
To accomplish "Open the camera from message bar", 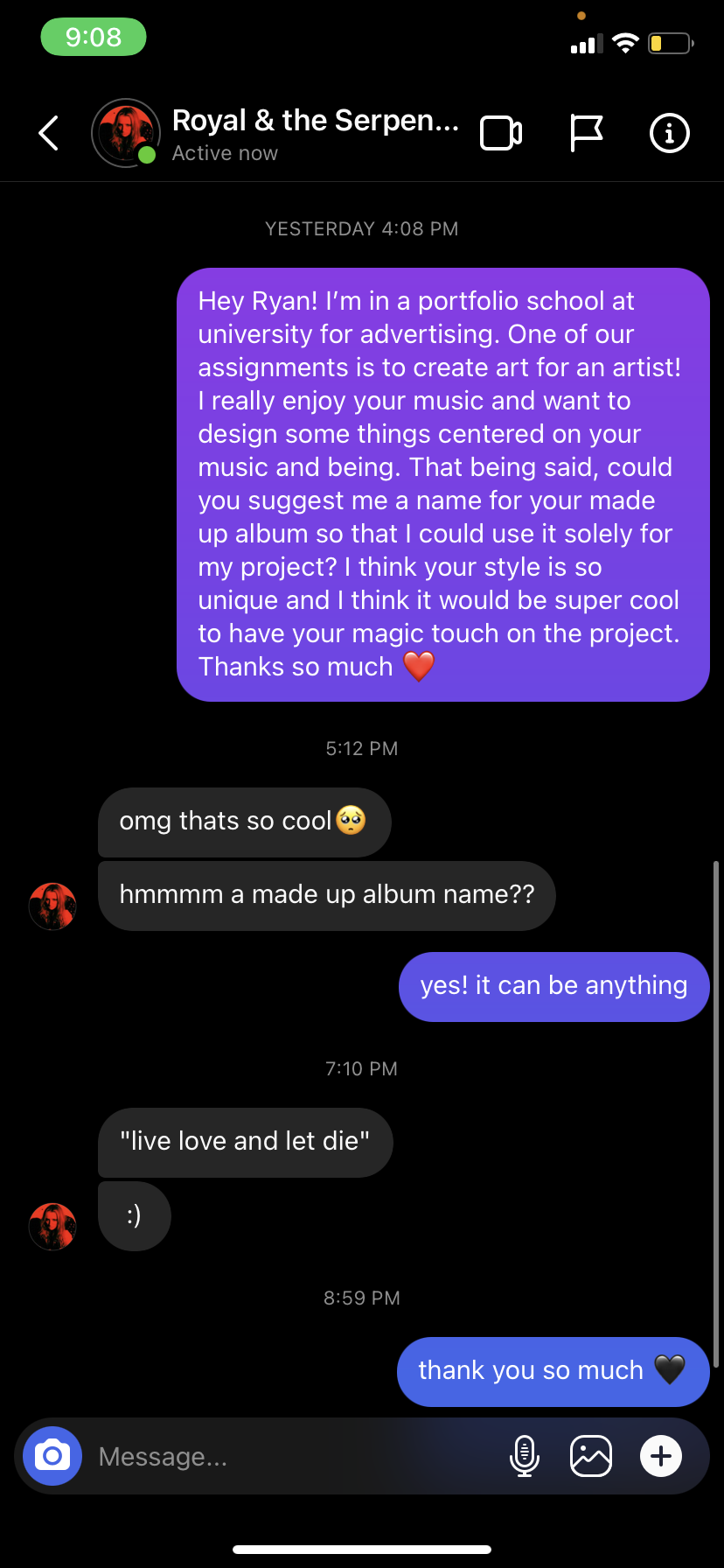I will point(52,1456).
